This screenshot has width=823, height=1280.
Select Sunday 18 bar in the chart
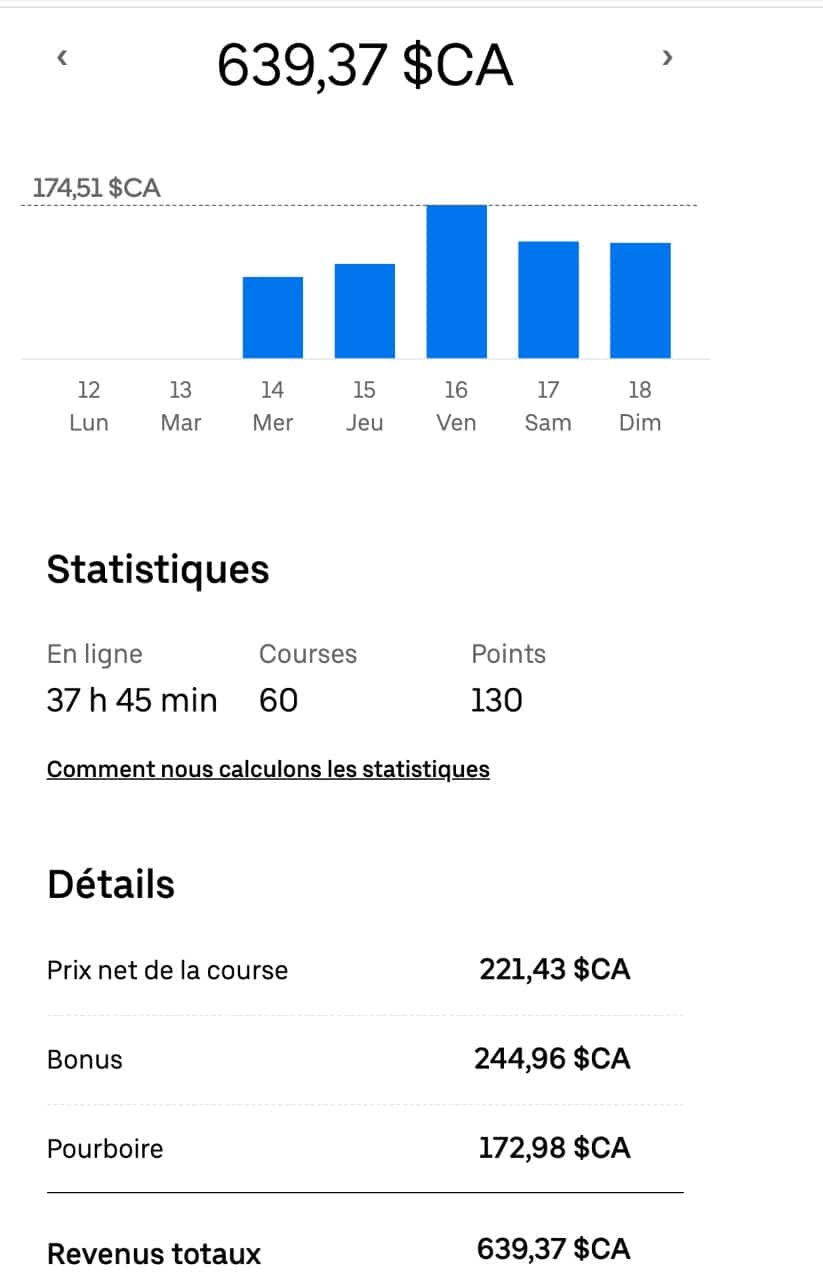(x=640, y=300)
